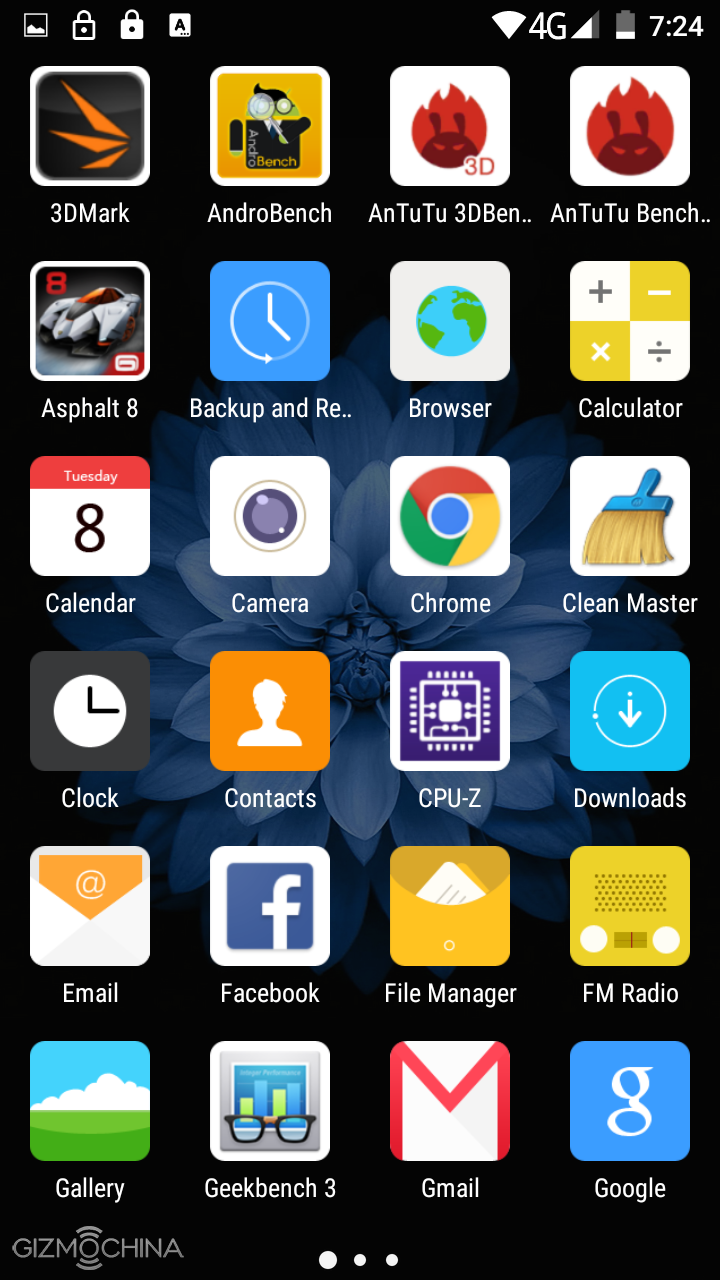Viewport: 720px width, 1280px height.
Task: Launch AndroBench
Action: [270, 127]
